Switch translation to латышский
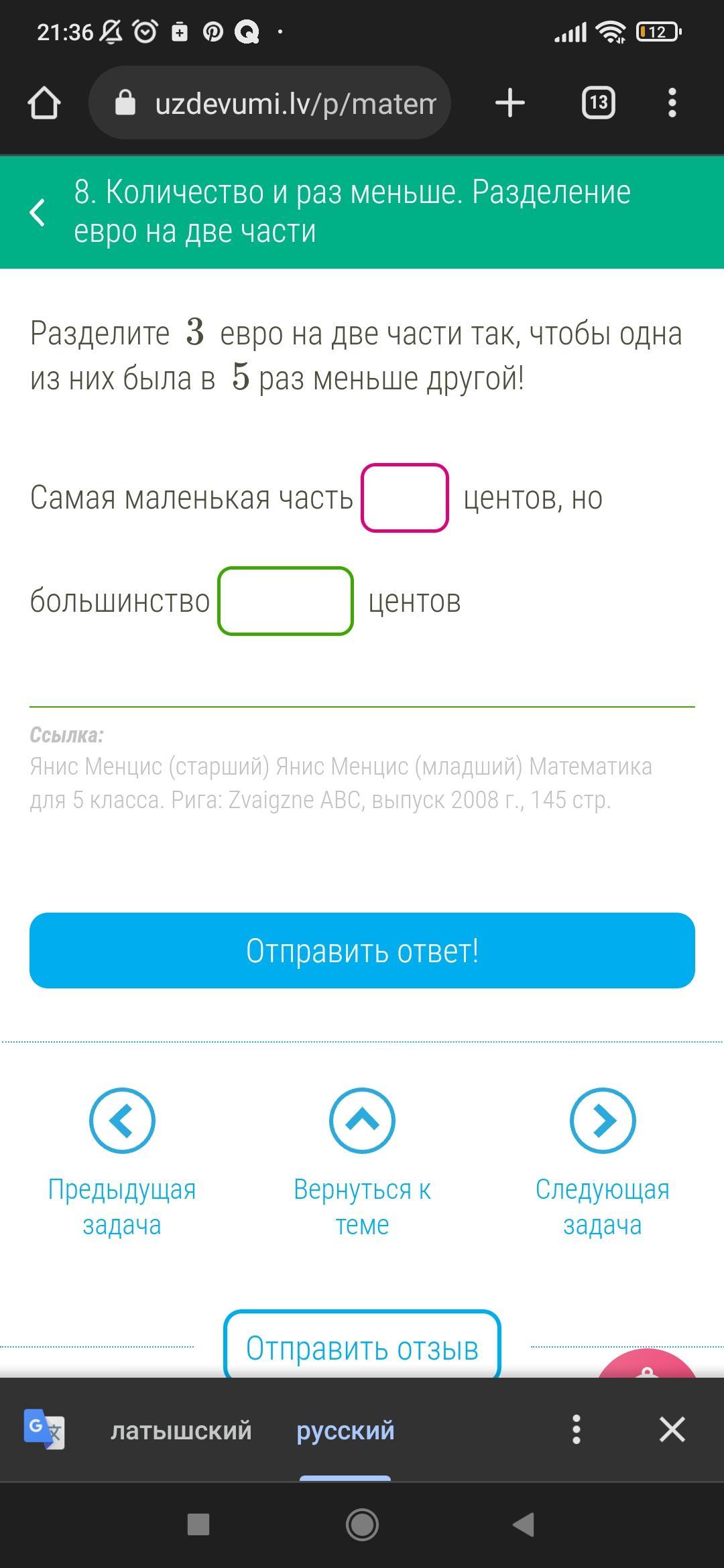The height and width of the screenshot is (1568, 724). click(181, 1430)
